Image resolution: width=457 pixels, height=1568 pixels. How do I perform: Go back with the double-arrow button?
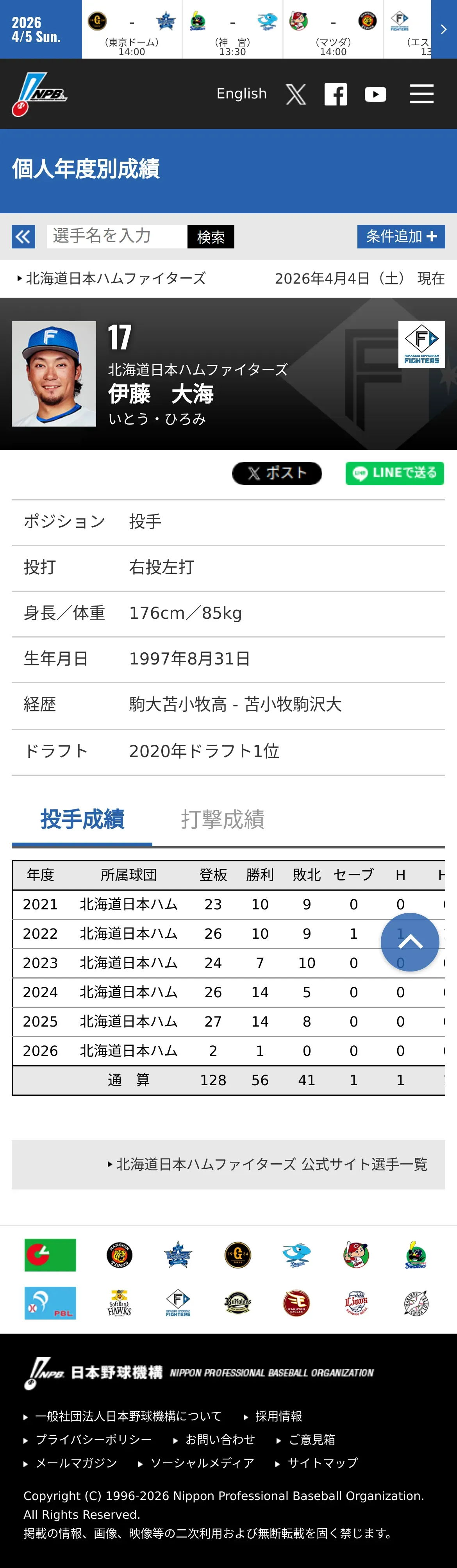point(23,236)
